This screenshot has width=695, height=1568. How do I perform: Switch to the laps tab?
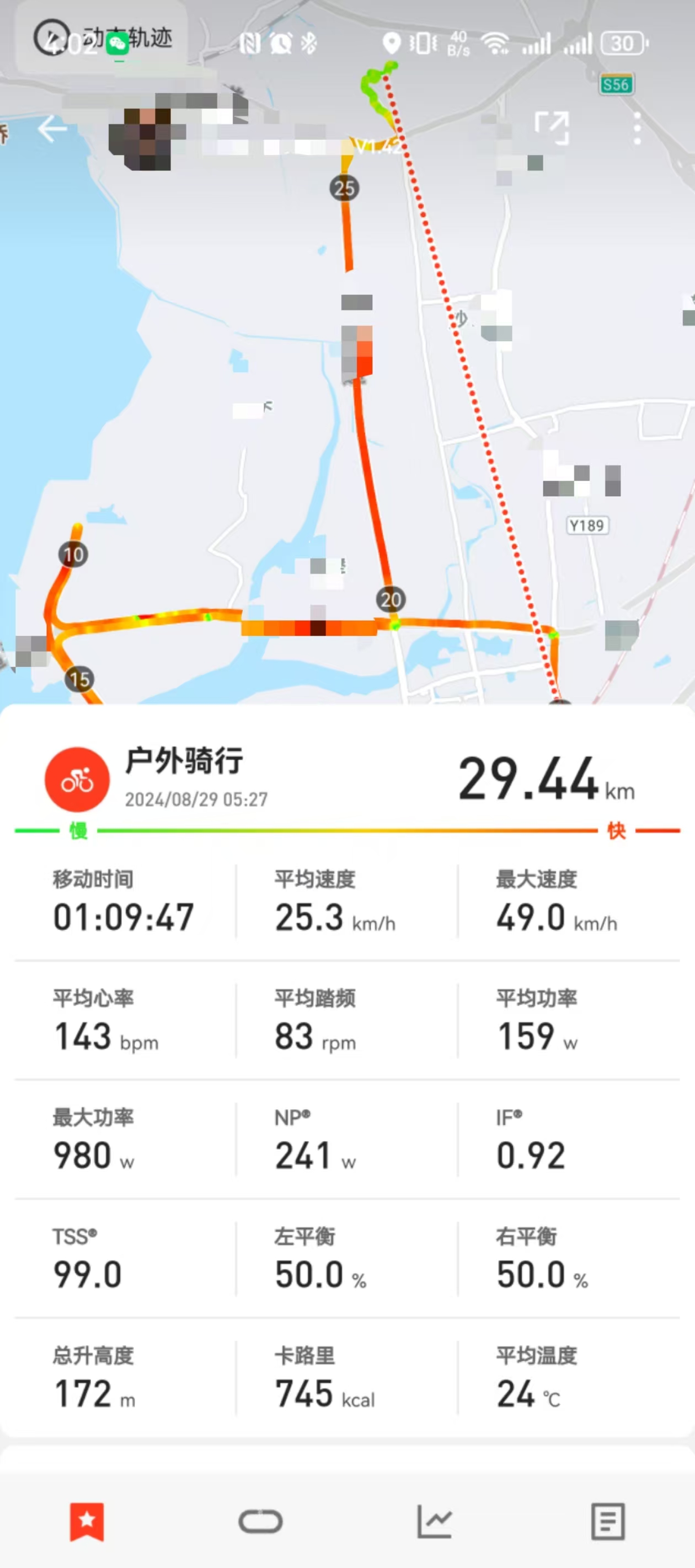point(261,1521)
